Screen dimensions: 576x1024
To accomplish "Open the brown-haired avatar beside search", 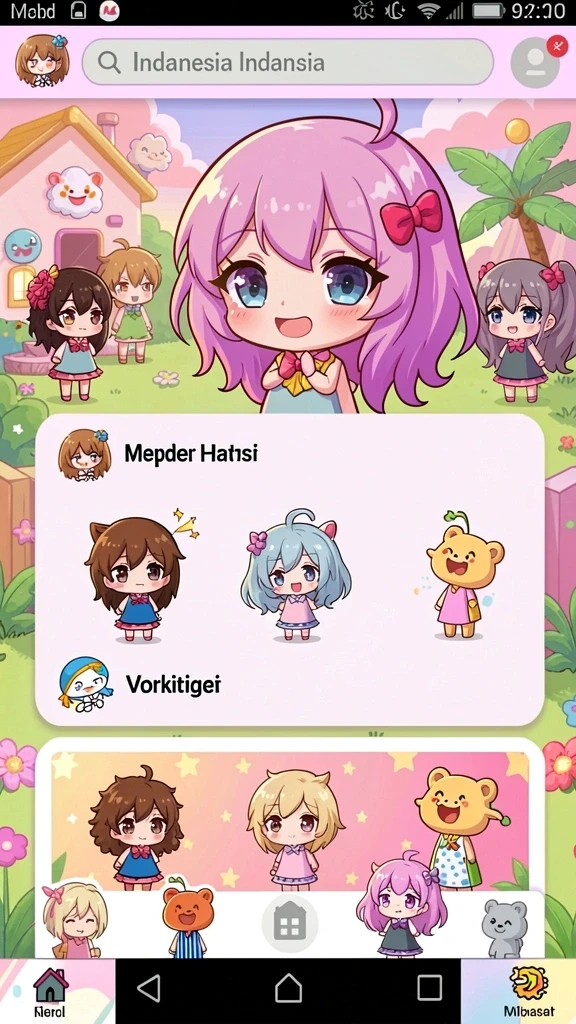I will click(42, 61).
